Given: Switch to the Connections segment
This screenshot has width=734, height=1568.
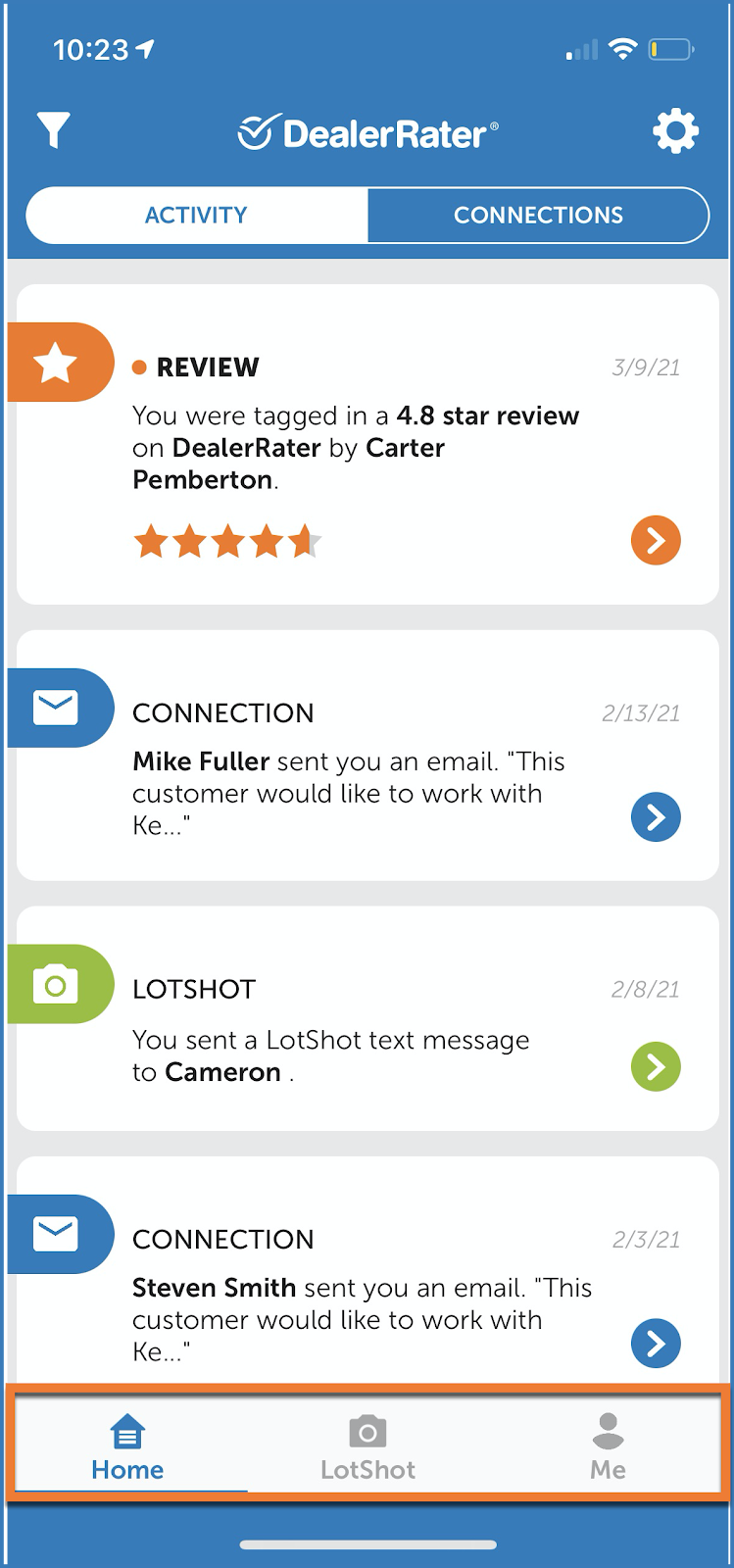Looking at the screenshot, I should coord(538,216).
